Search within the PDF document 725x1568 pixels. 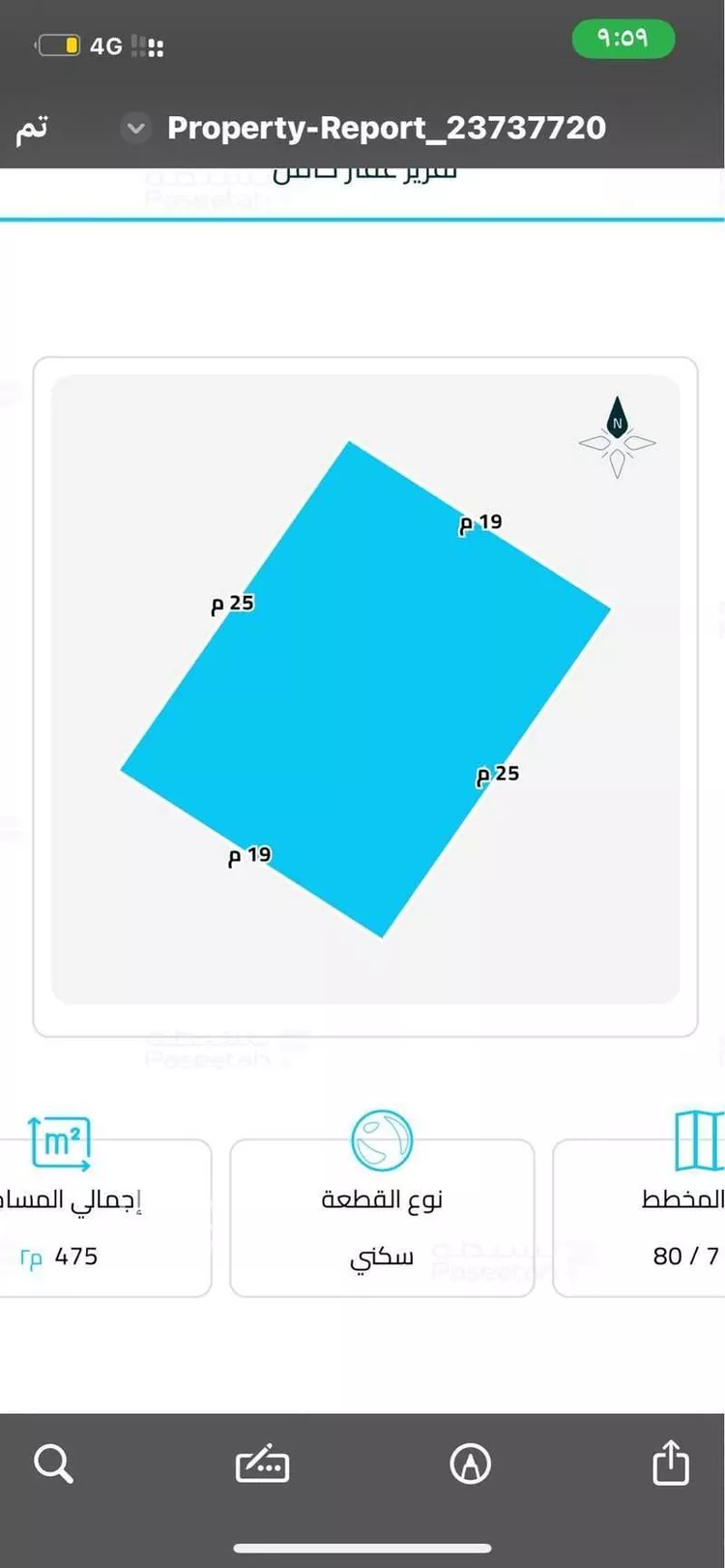[x=53, y=1463]
